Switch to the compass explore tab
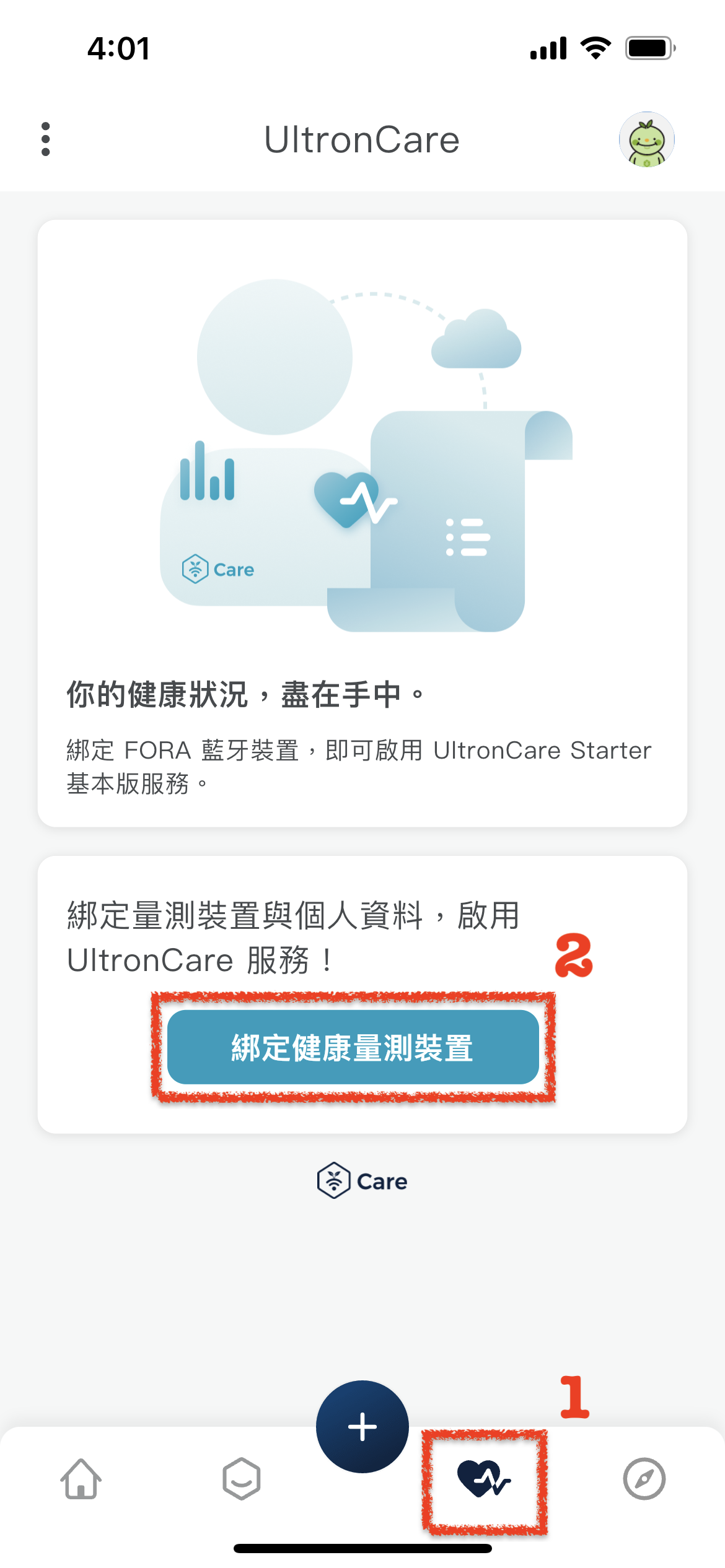 644,1479
